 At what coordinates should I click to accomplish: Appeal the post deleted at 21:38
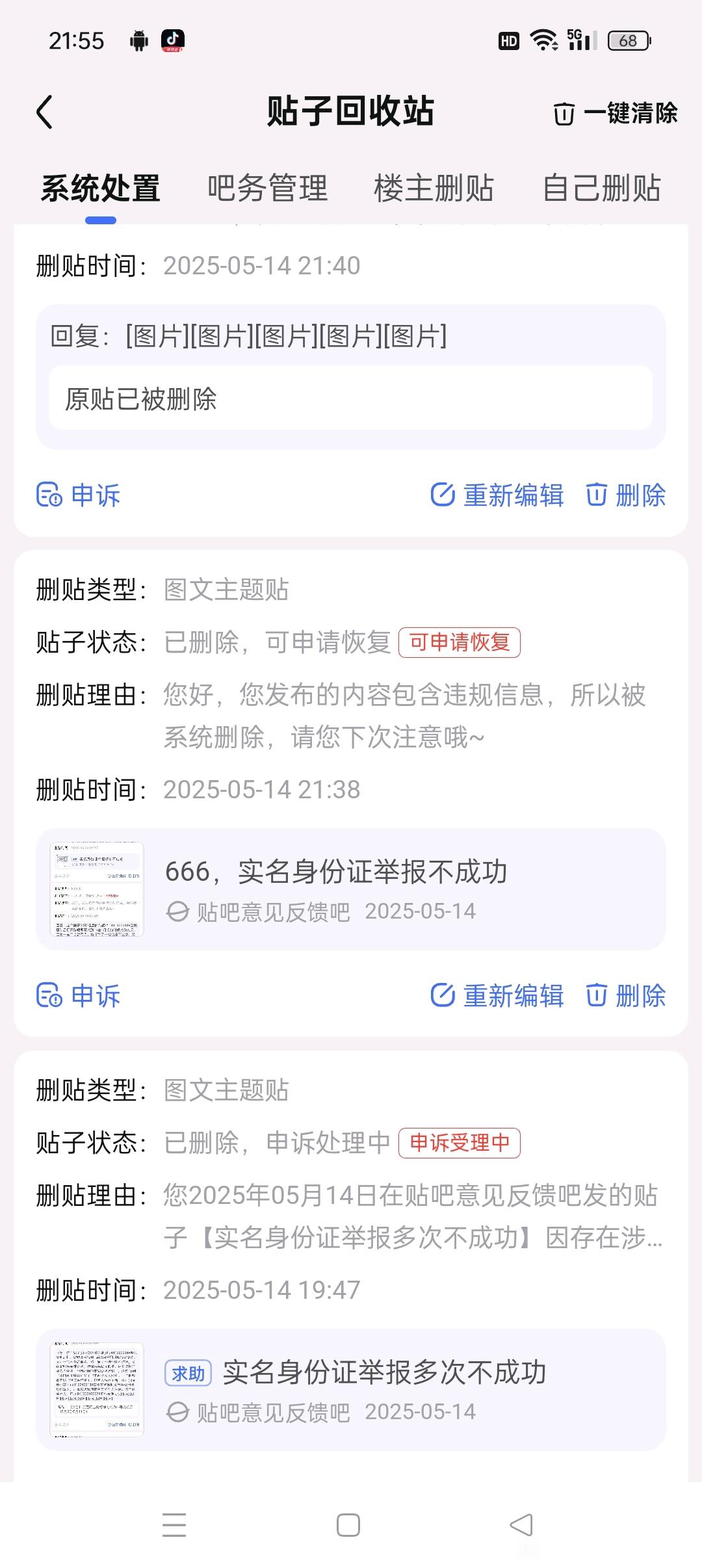point(79,996)
